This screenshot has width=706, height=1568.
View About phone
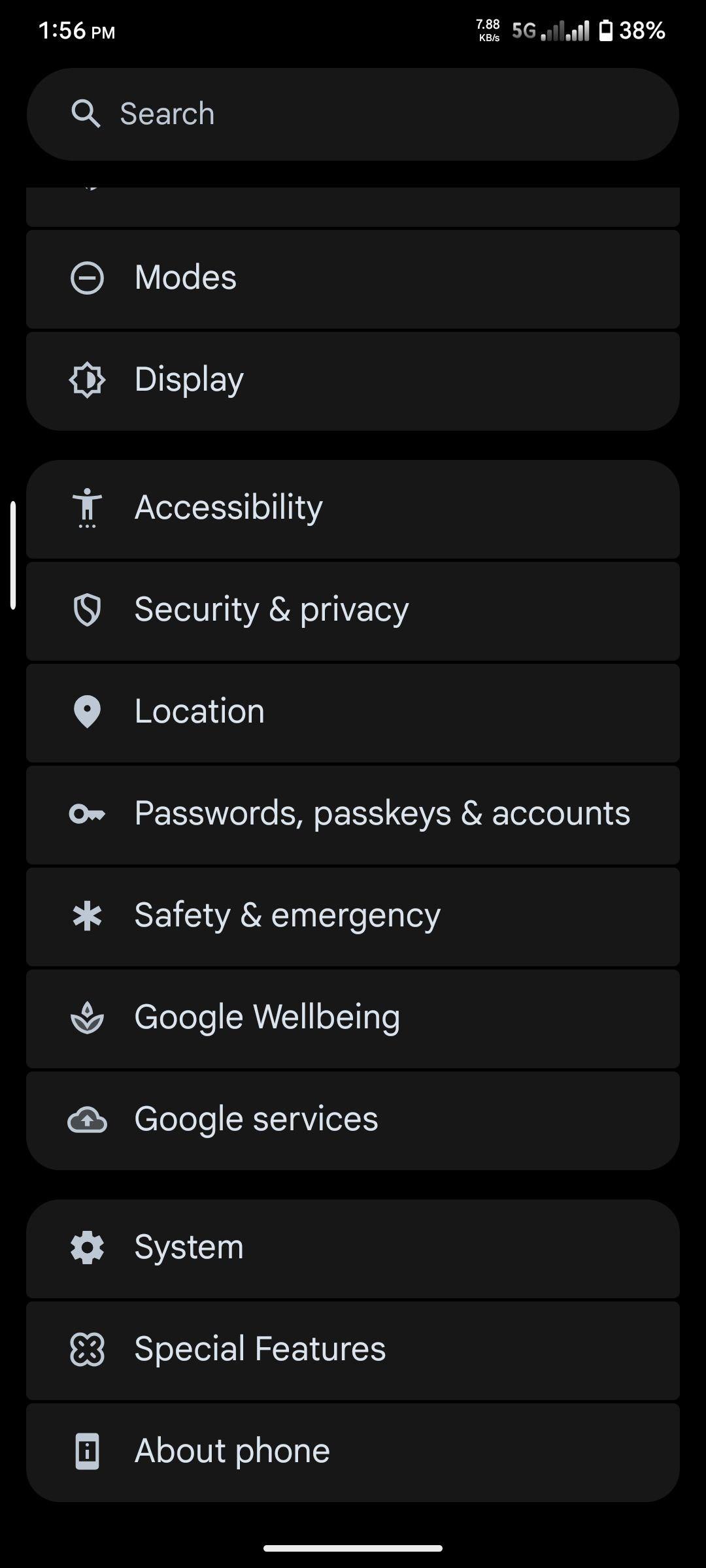point(353,1452)
